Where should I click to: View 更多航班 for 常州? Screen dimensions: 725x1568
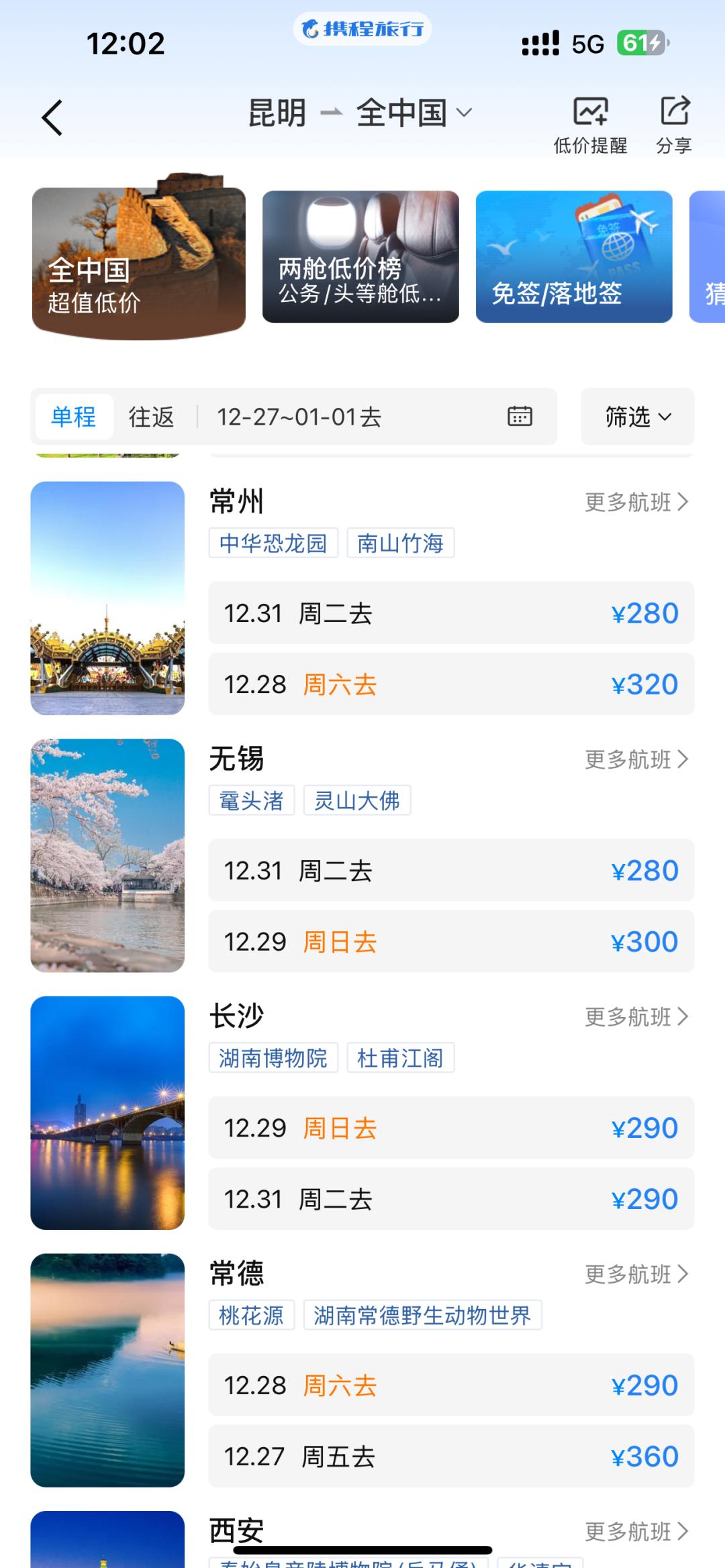636,502
